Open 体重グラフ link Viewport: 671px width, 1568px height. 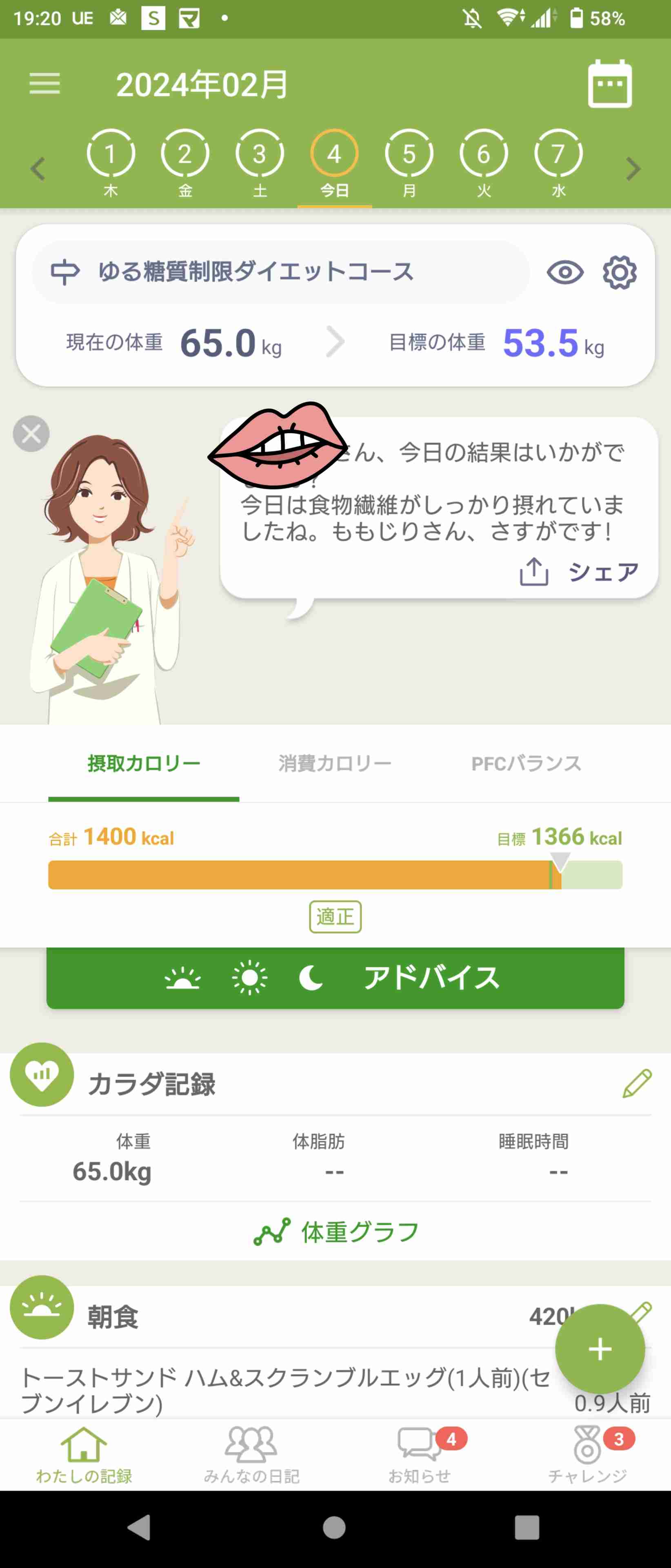(336, 1232)
